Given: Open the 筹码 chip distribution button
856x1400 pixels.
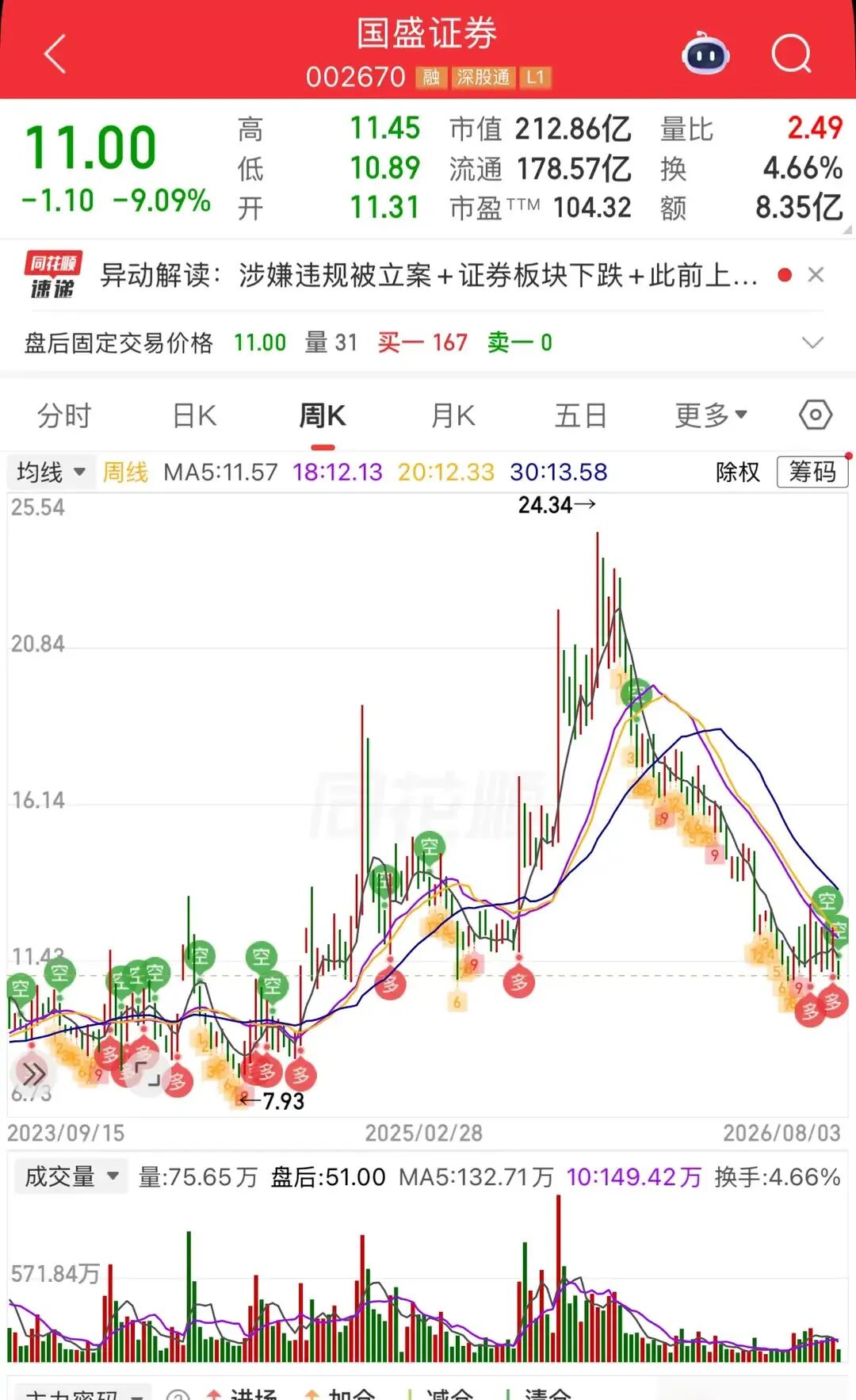Looking at the screenshot, I should [812, 472].
